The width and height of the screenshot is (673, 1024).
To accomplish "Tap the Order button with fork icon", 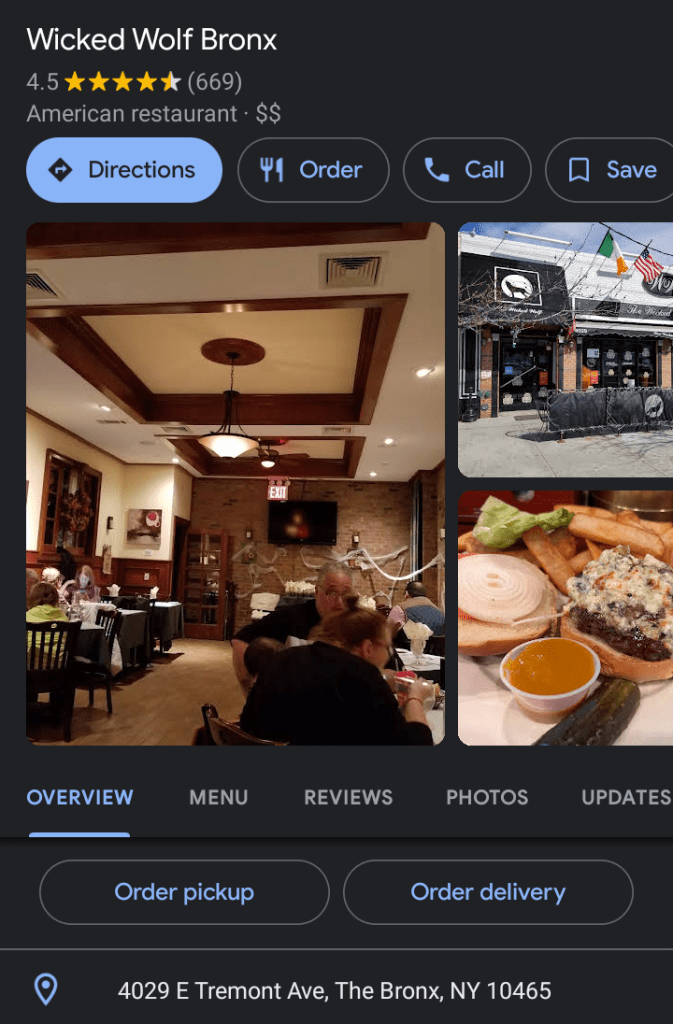I will click(312, 170).
